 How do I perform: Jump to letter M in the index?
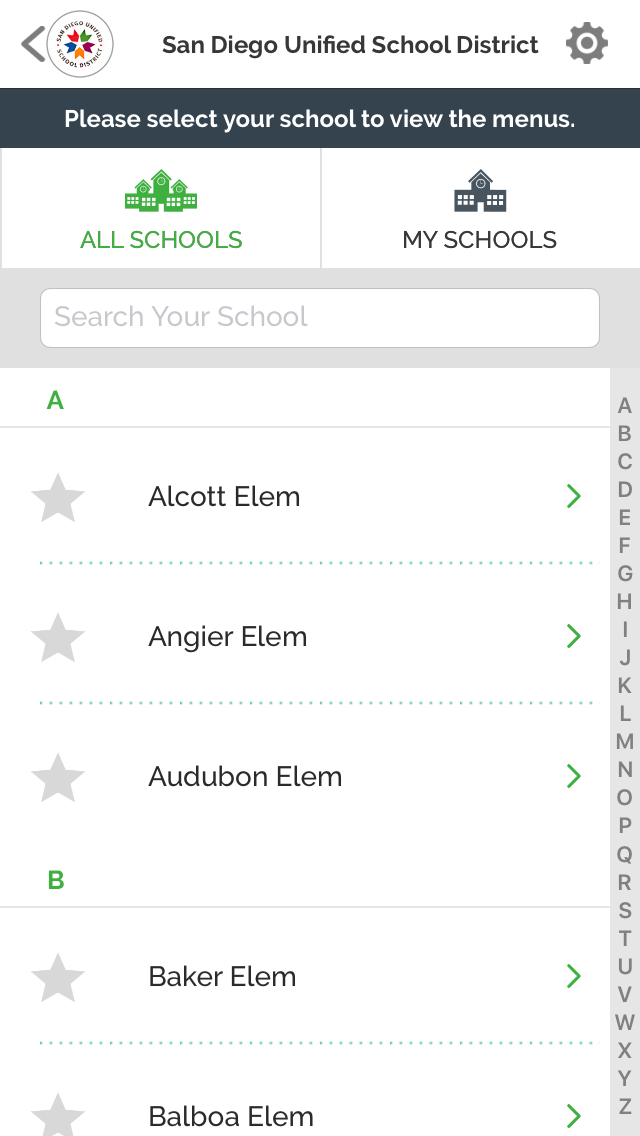pyautogui.click(x=625, y=742)
